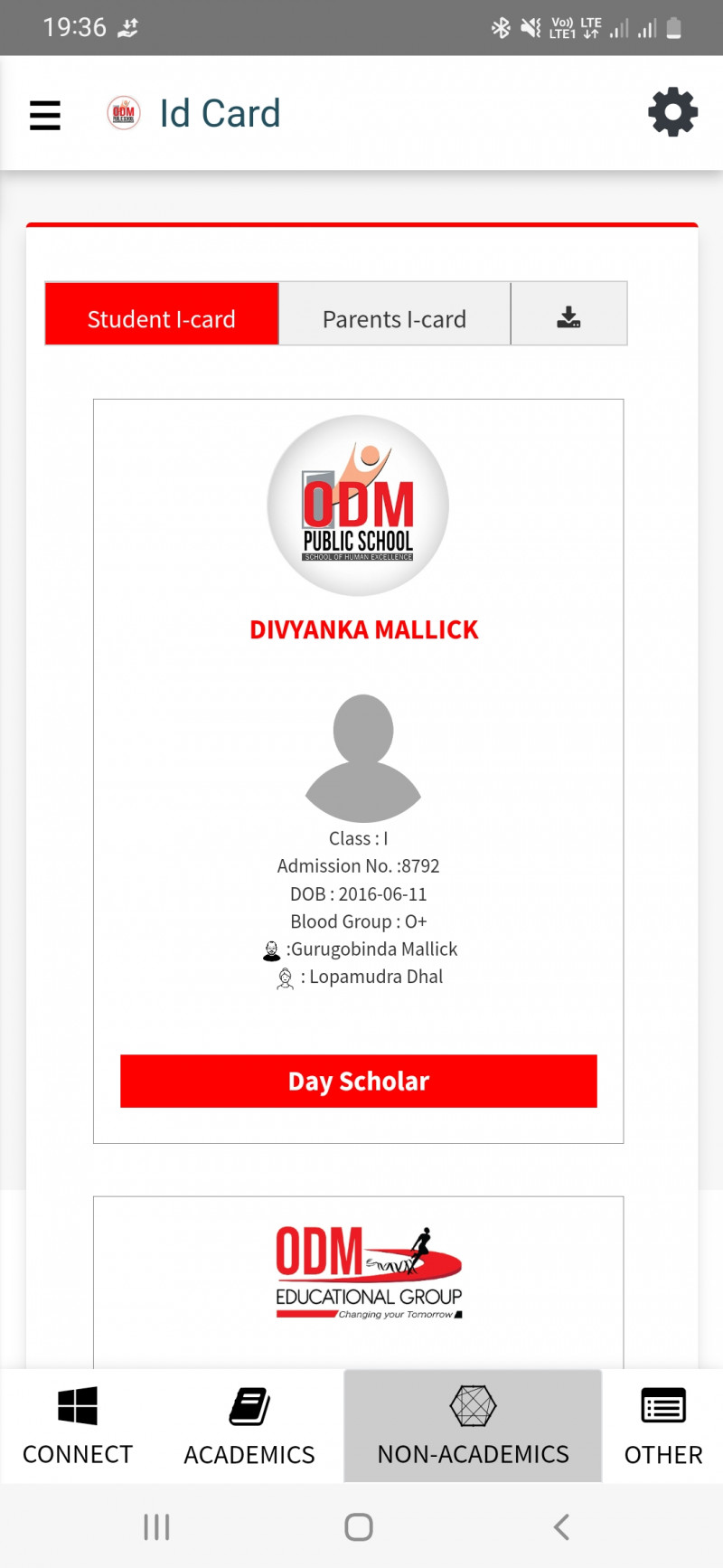Download the ID card
723x1568 pixels.
pyautogui.click(x=568, y=315)
